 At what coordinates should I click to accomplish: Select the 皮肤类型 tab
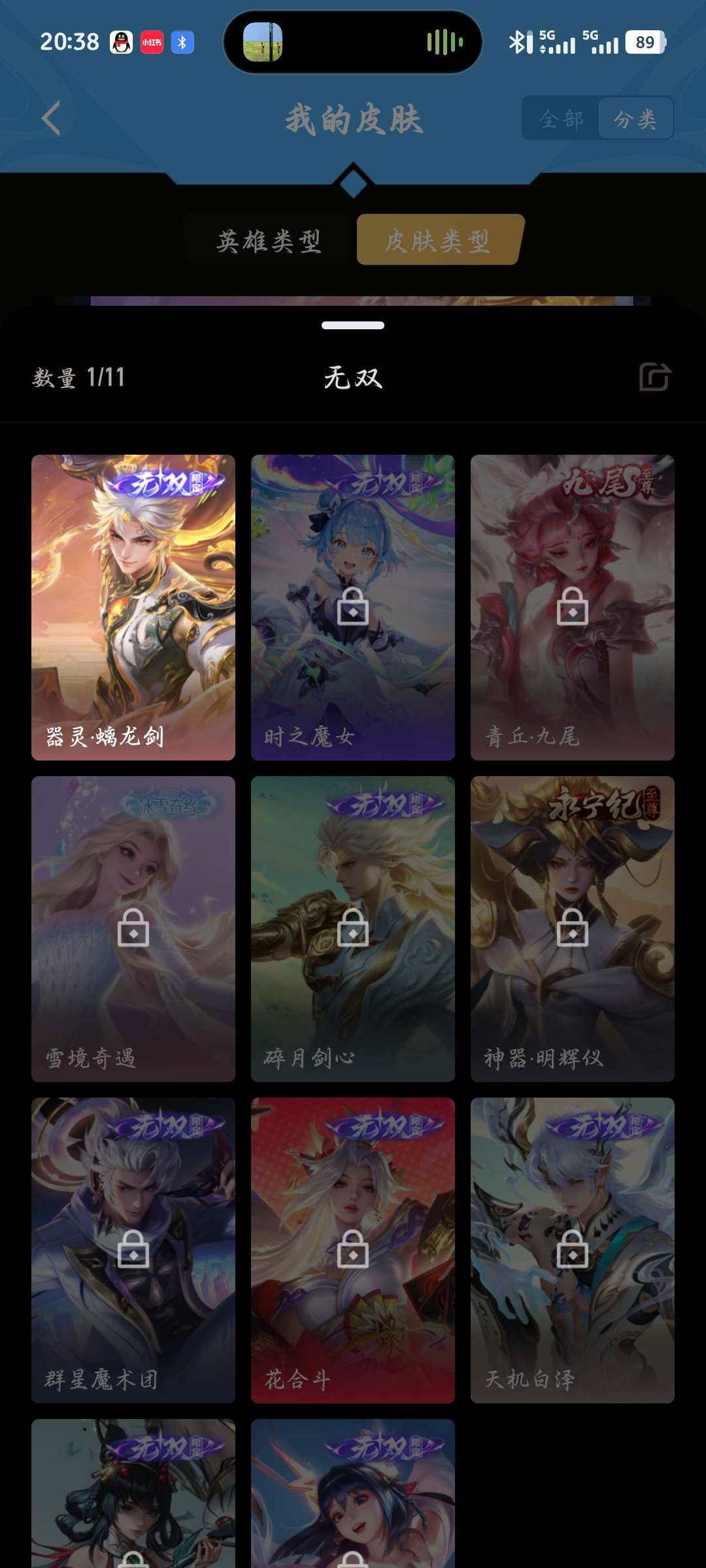pos(438,240)
